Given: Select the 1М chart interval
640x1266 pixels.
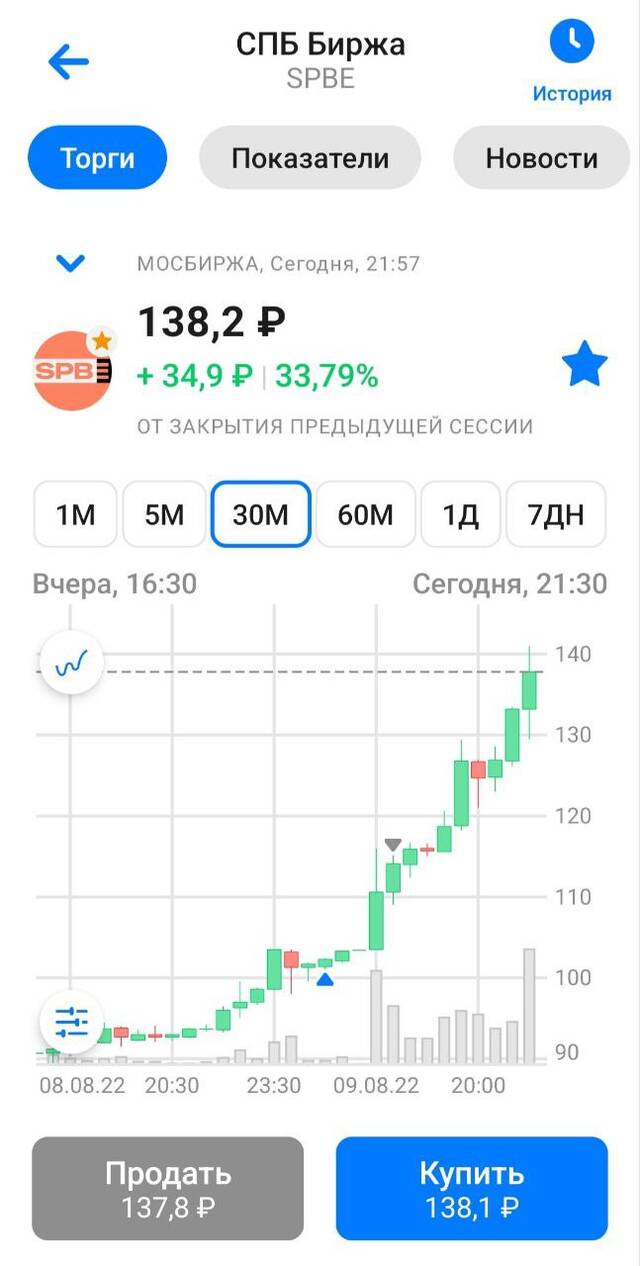Looking at the screenshot, I should point(76,515).
